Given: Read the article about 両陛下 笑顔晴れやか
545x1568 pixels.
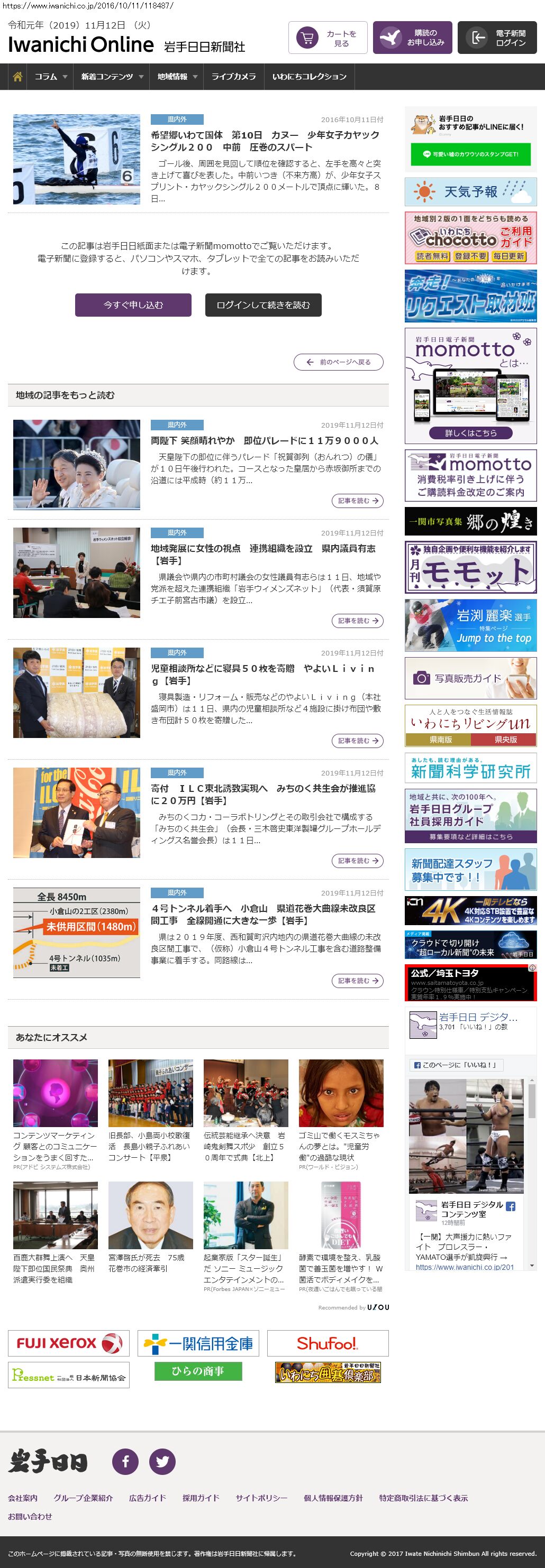Looking at the screenshot, I should [264, 441].
